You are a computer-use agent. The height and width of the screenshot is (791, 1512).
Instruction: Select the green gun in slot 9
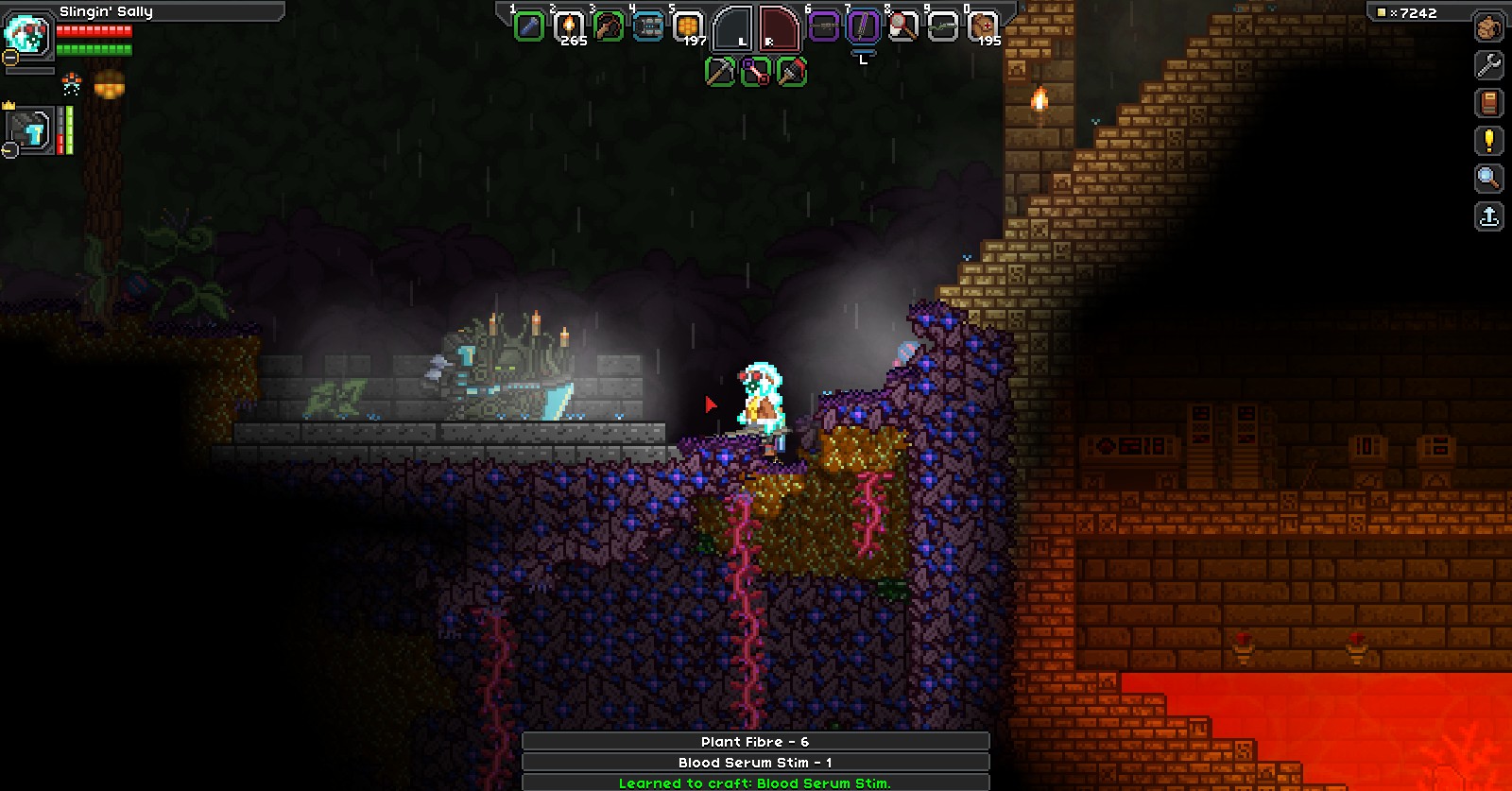942,26
